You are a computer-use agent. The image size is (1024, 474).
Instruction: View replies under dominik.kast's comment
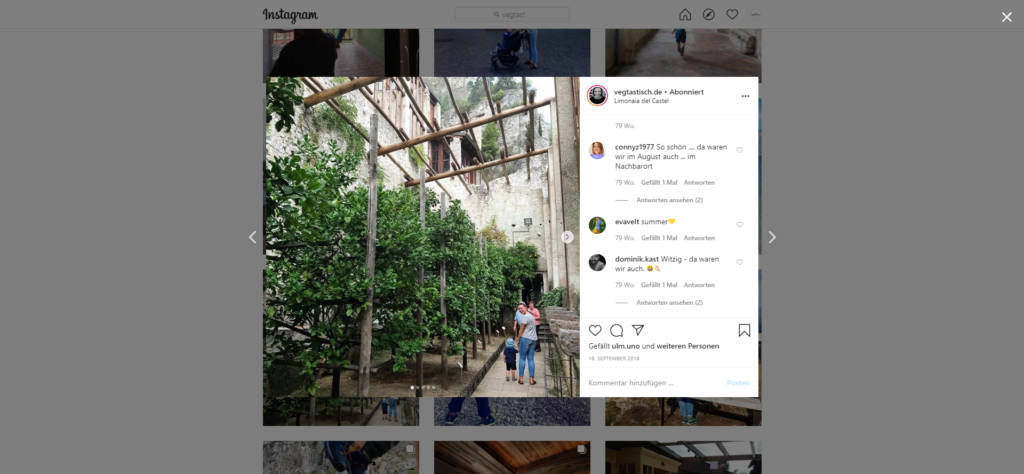[669, 302]
